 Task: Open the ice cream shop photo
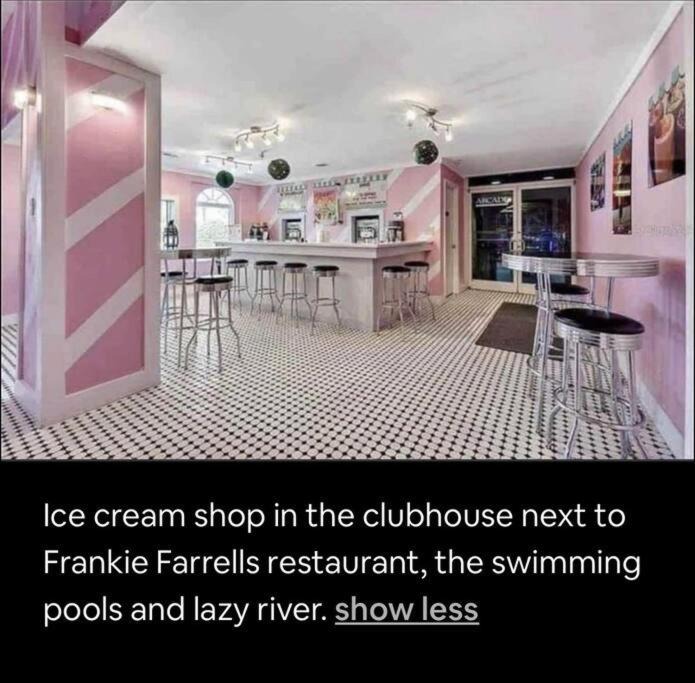click(x=347, y=230)
